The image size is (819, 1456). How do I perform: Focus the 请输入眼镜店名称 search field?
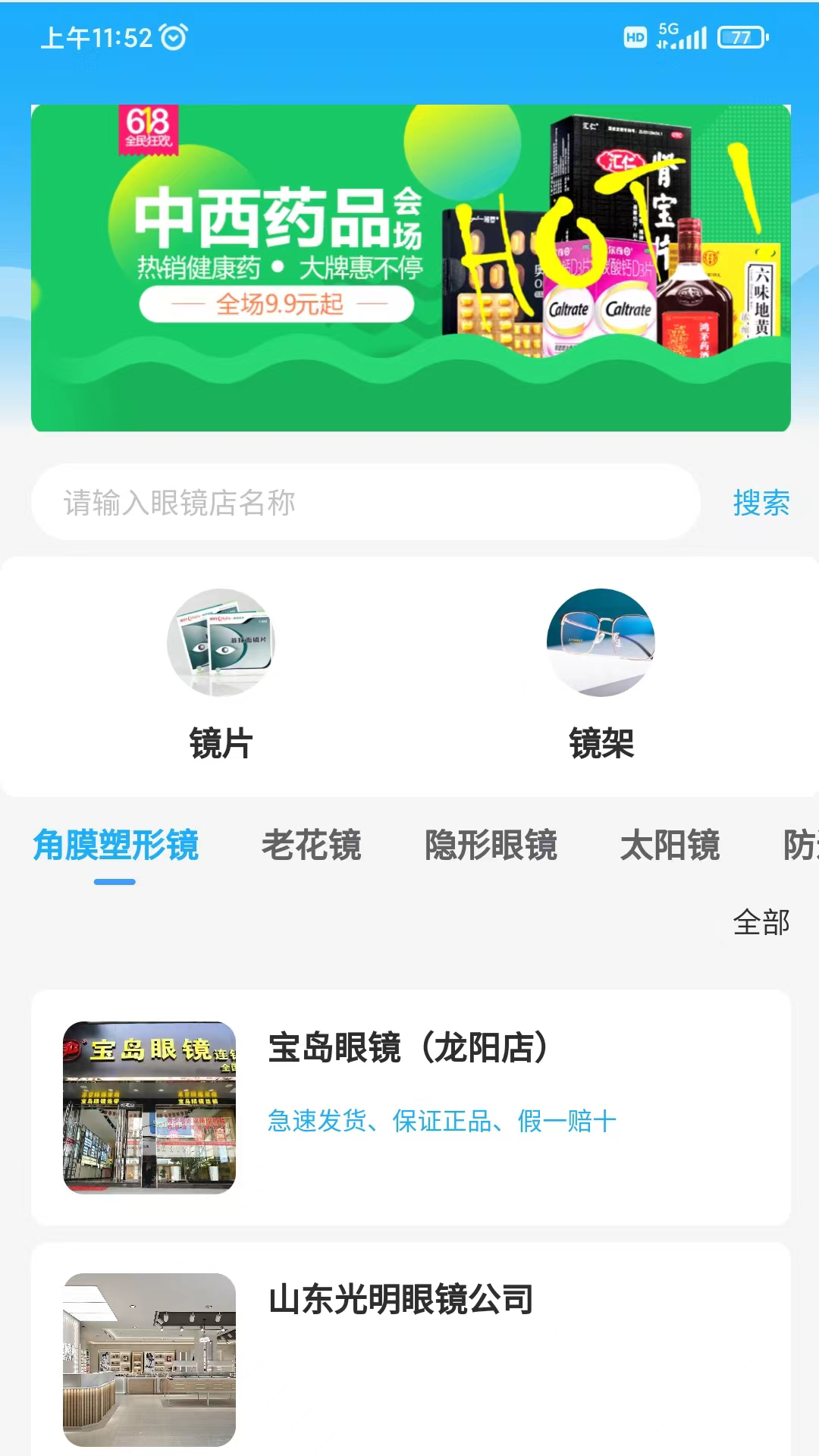point(364,502)
